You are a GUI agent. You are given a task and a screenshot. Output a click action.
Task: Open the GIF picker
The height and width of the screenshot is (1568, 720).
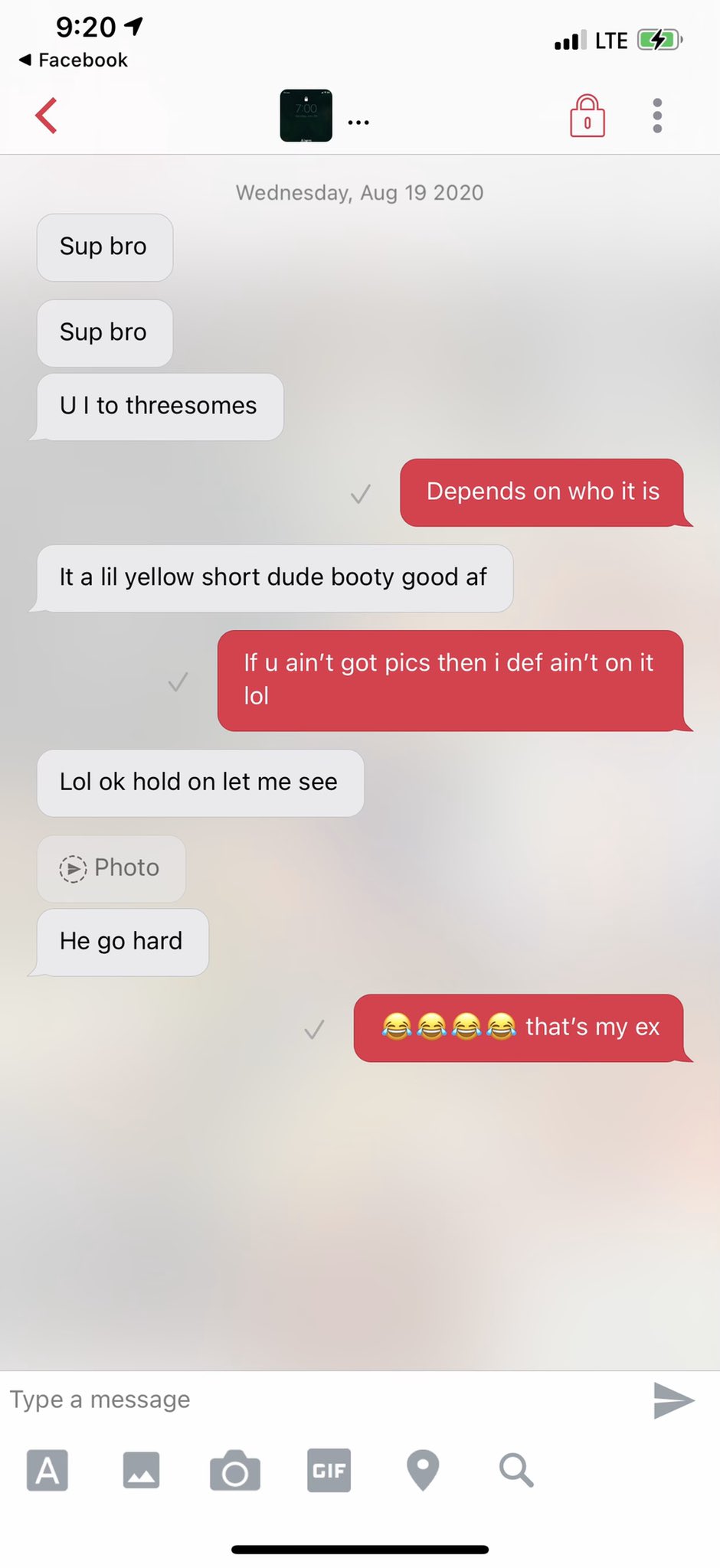coord(329,1470)
